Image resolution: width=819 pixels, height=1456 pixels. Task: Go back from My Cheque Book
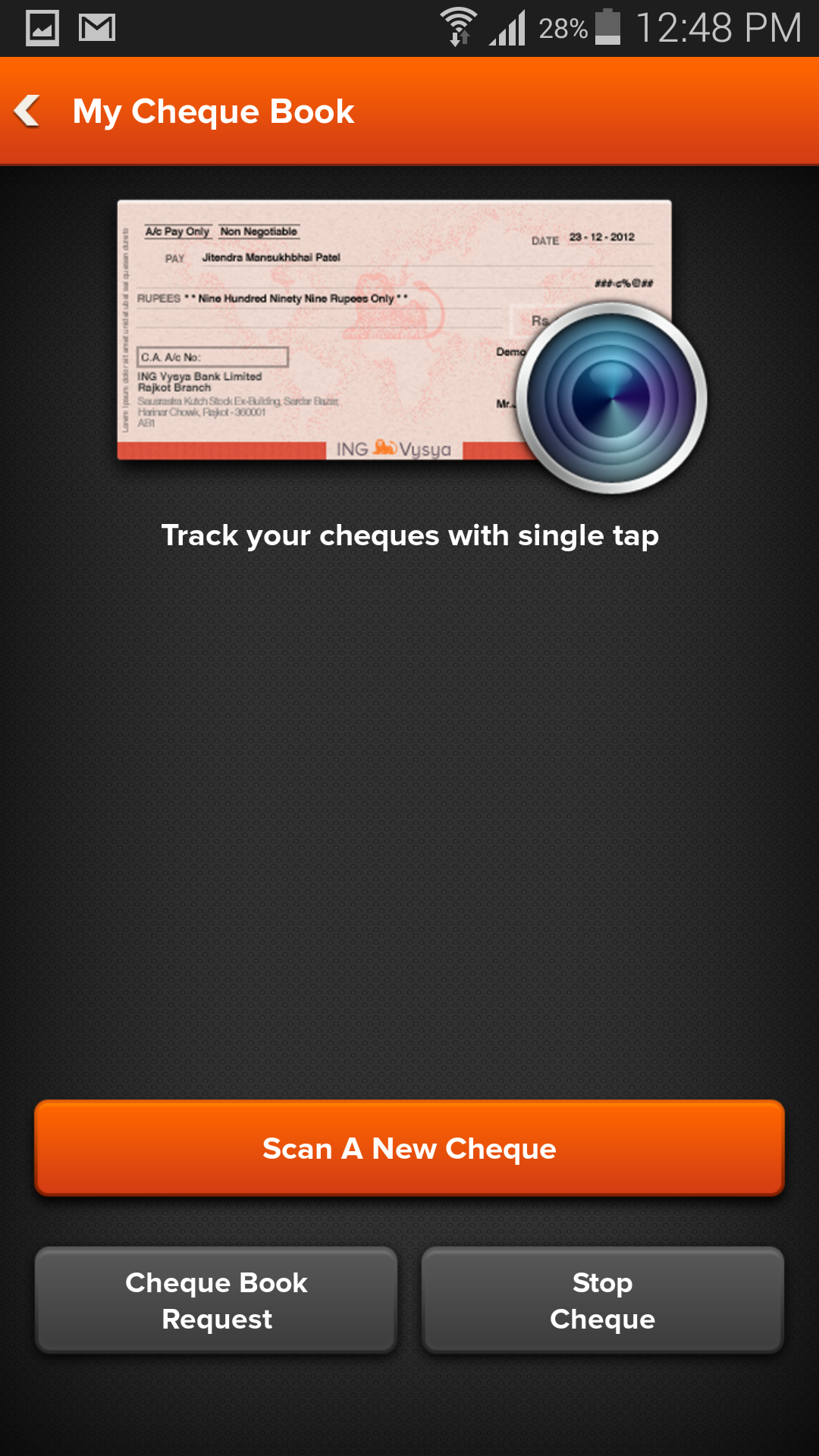tap(29, 111)
